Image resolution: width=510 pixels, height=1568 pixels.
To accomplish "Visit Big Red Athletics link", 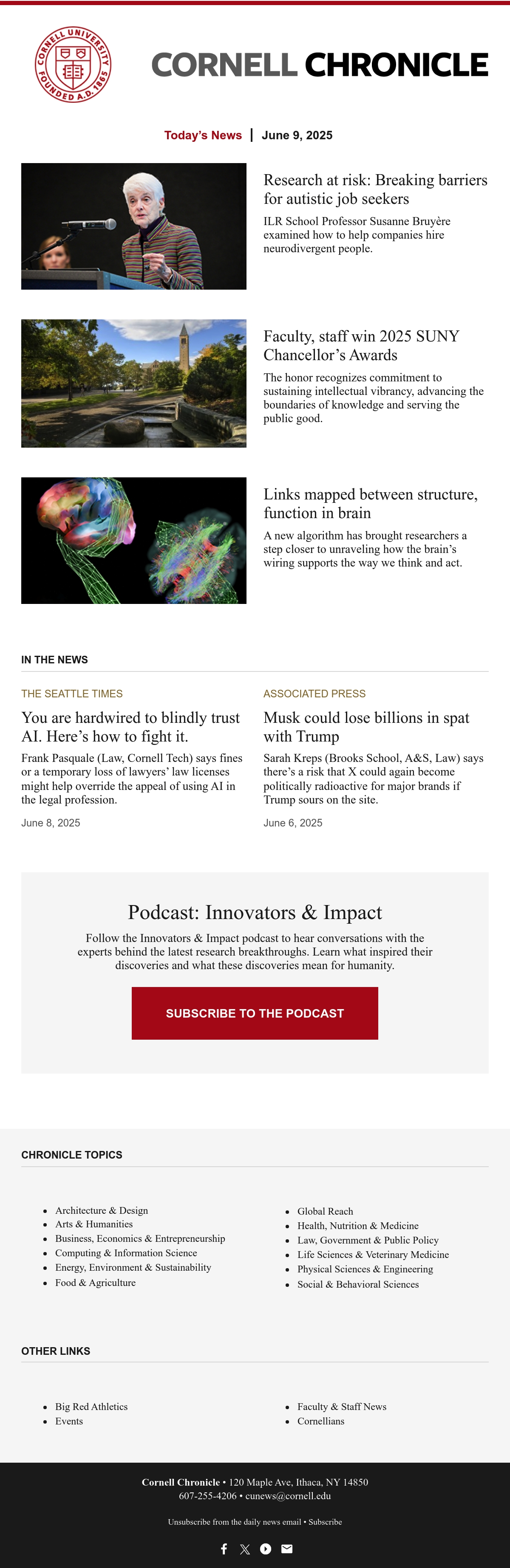I will (x=91, y=1406).
